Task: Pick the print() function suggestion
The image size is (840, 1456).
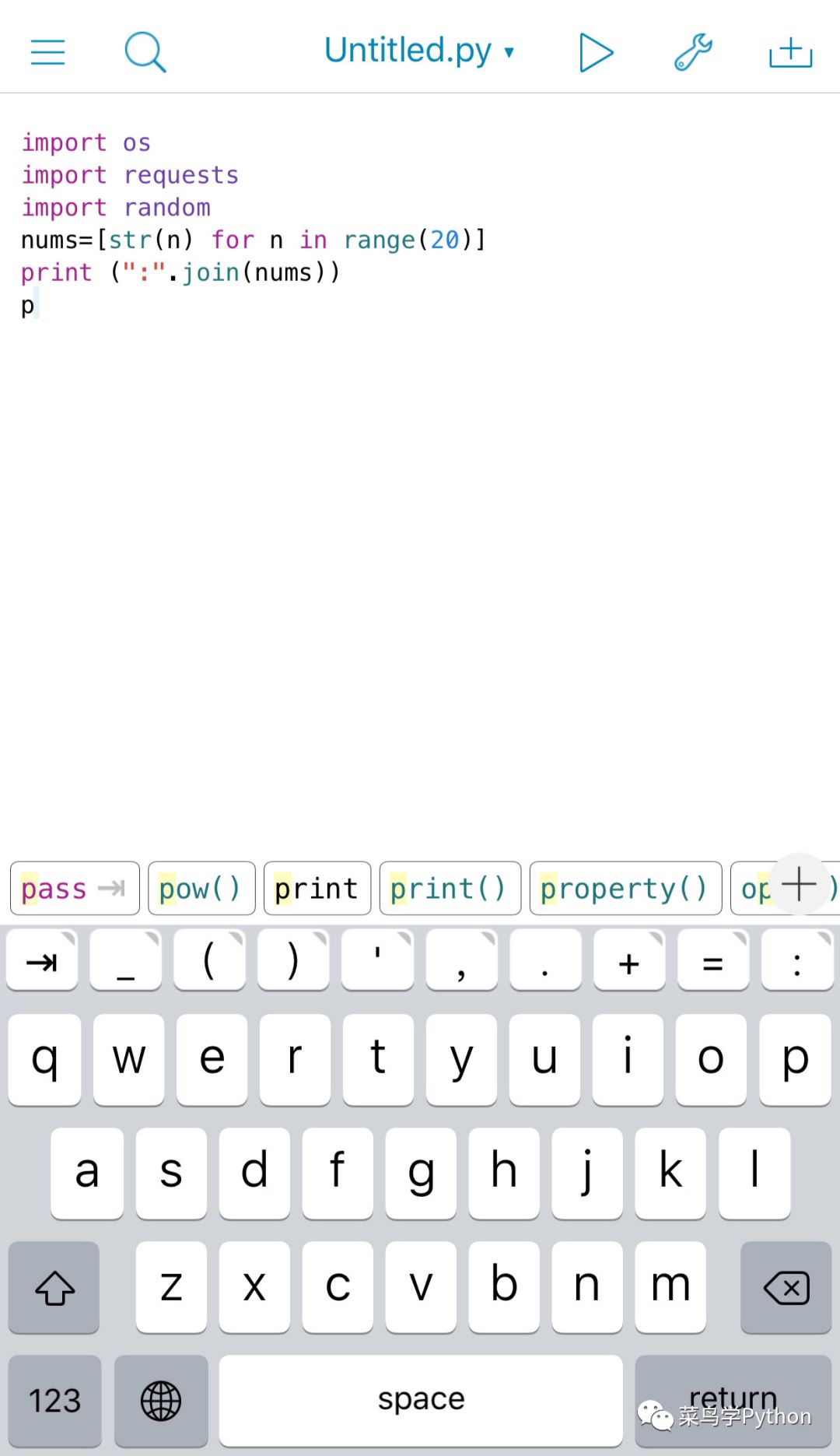Action: 450,888
